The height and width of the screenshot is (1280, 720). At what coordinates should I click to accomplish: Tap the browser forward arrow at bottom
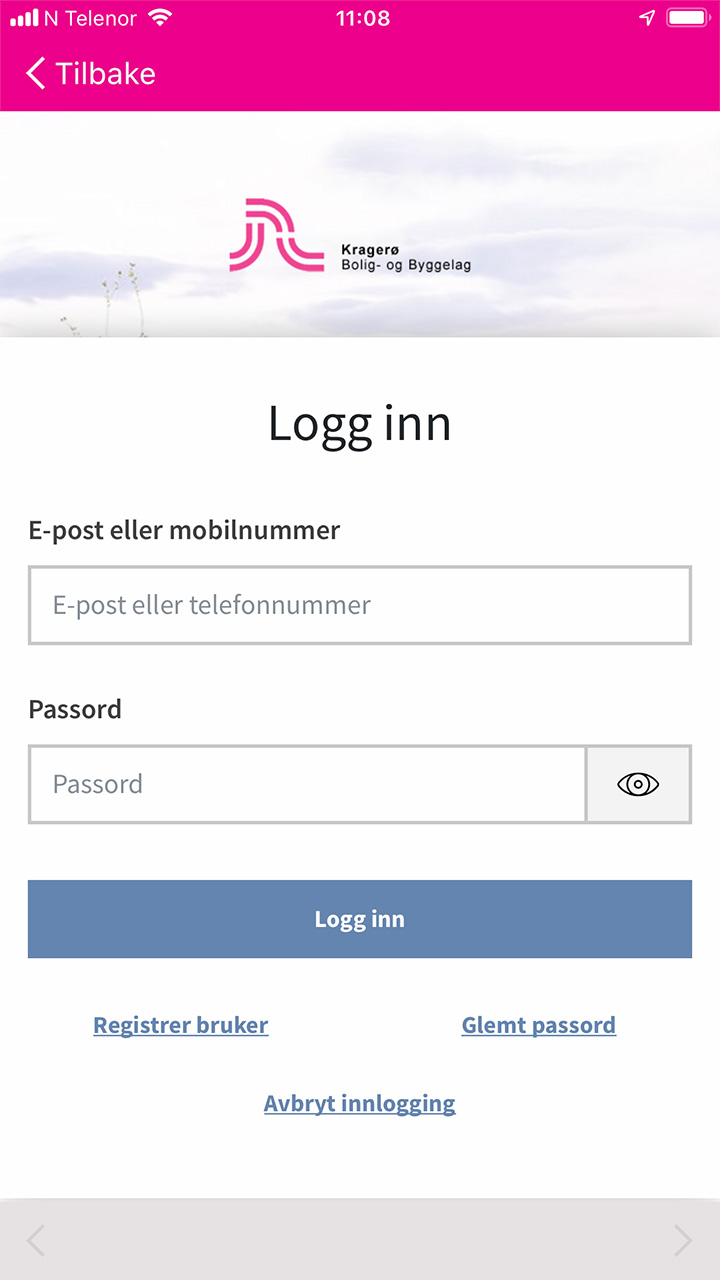point(683,1241)
